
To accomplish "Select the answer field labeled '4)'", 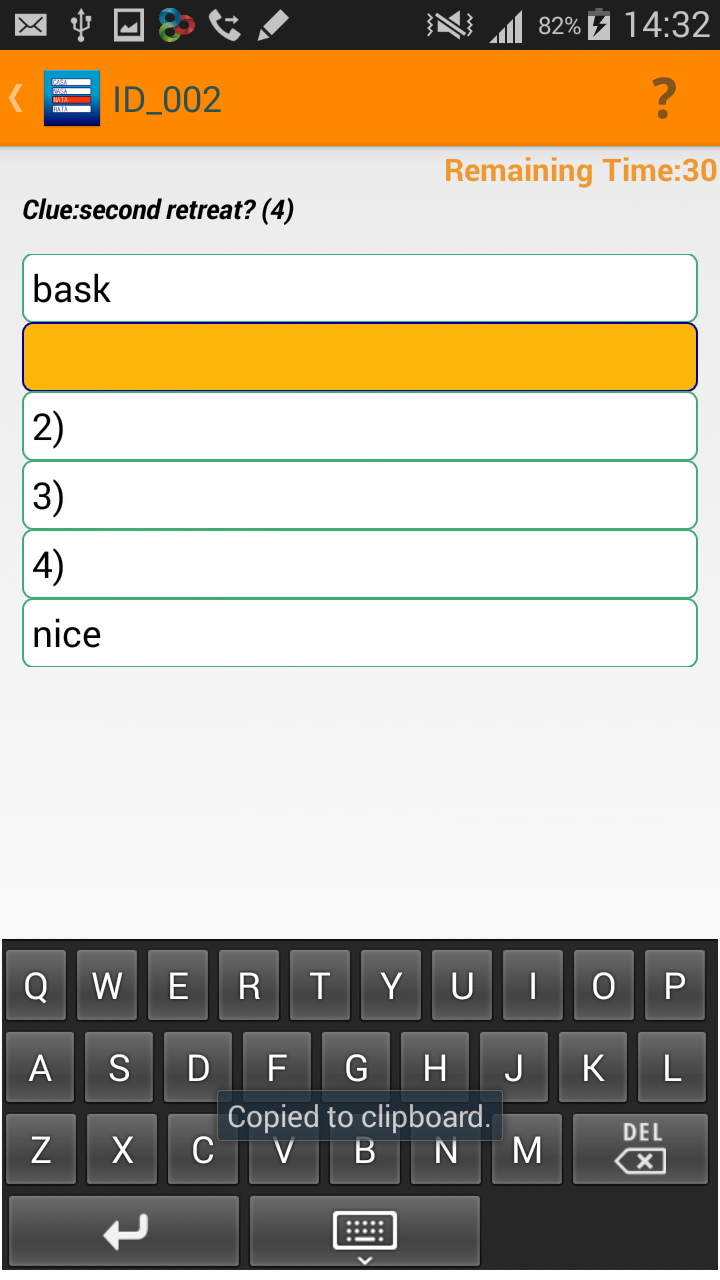I will click(360, 564).
